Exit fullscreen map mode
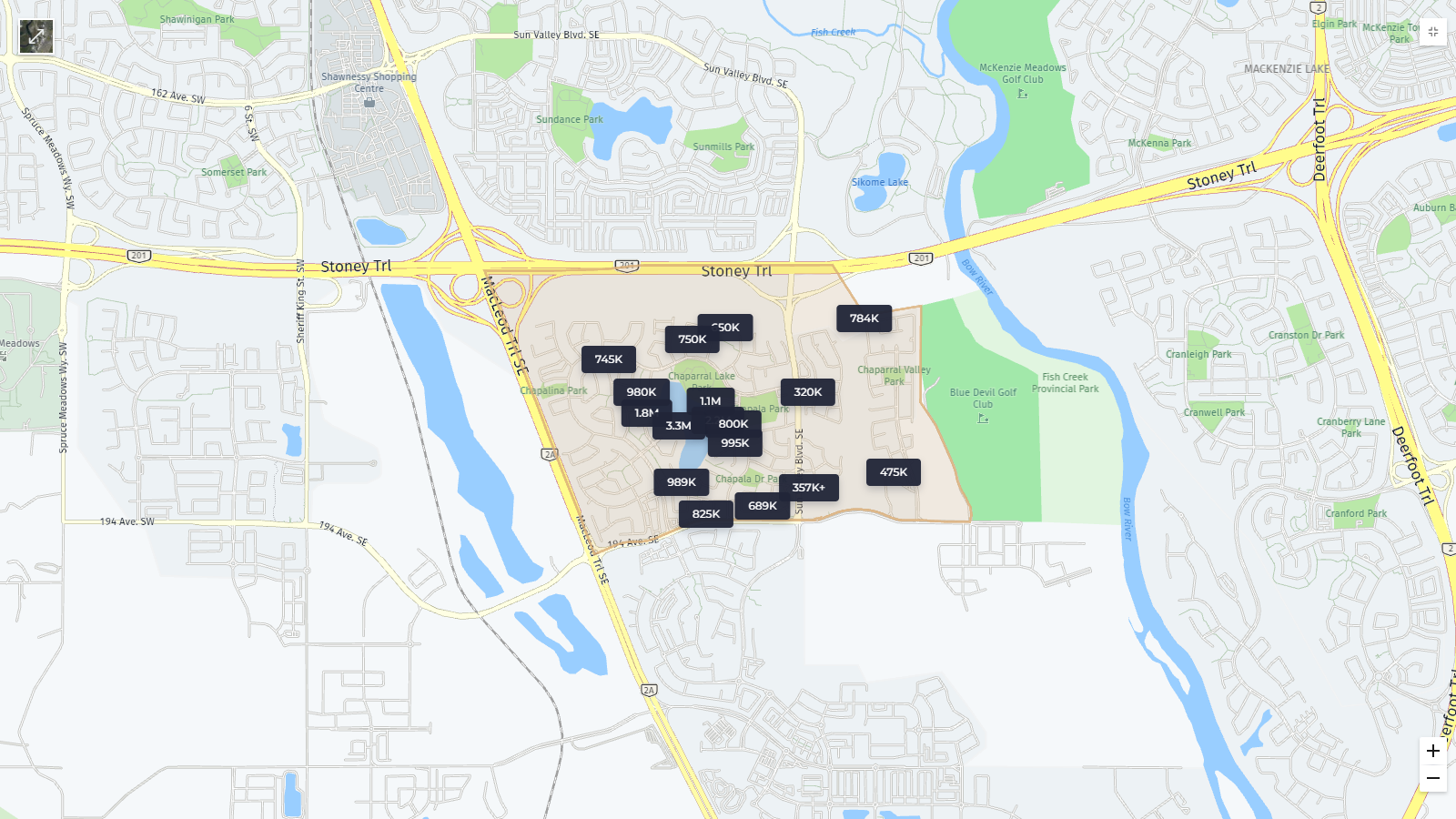Viewport: 1456px width, 819px height. [1432, 32]
